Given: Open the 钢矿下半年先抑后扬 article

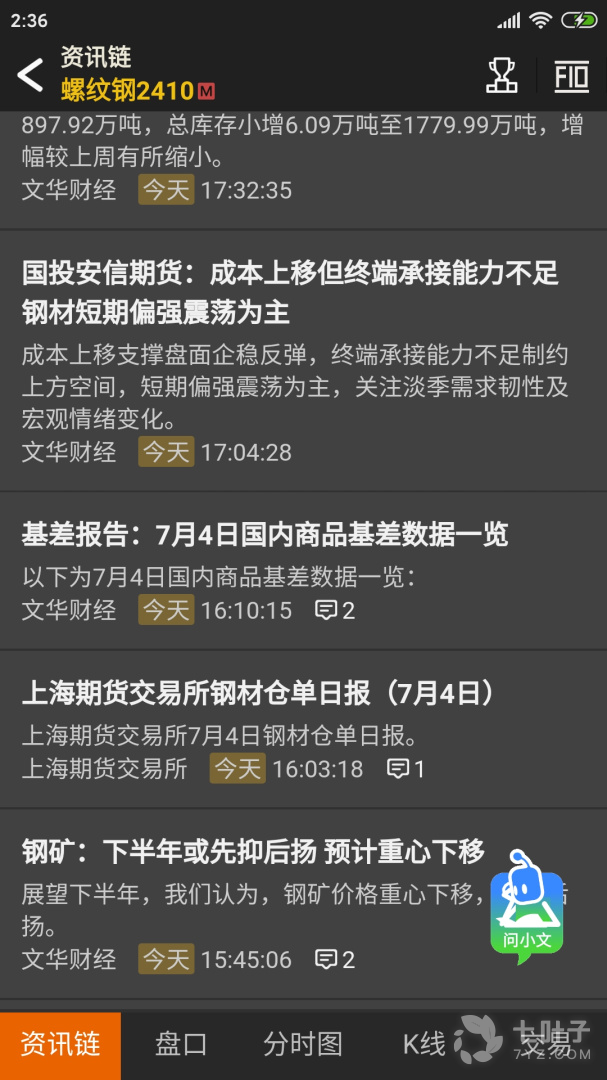Looking at the screenshot, I should [x=303, y=904].
